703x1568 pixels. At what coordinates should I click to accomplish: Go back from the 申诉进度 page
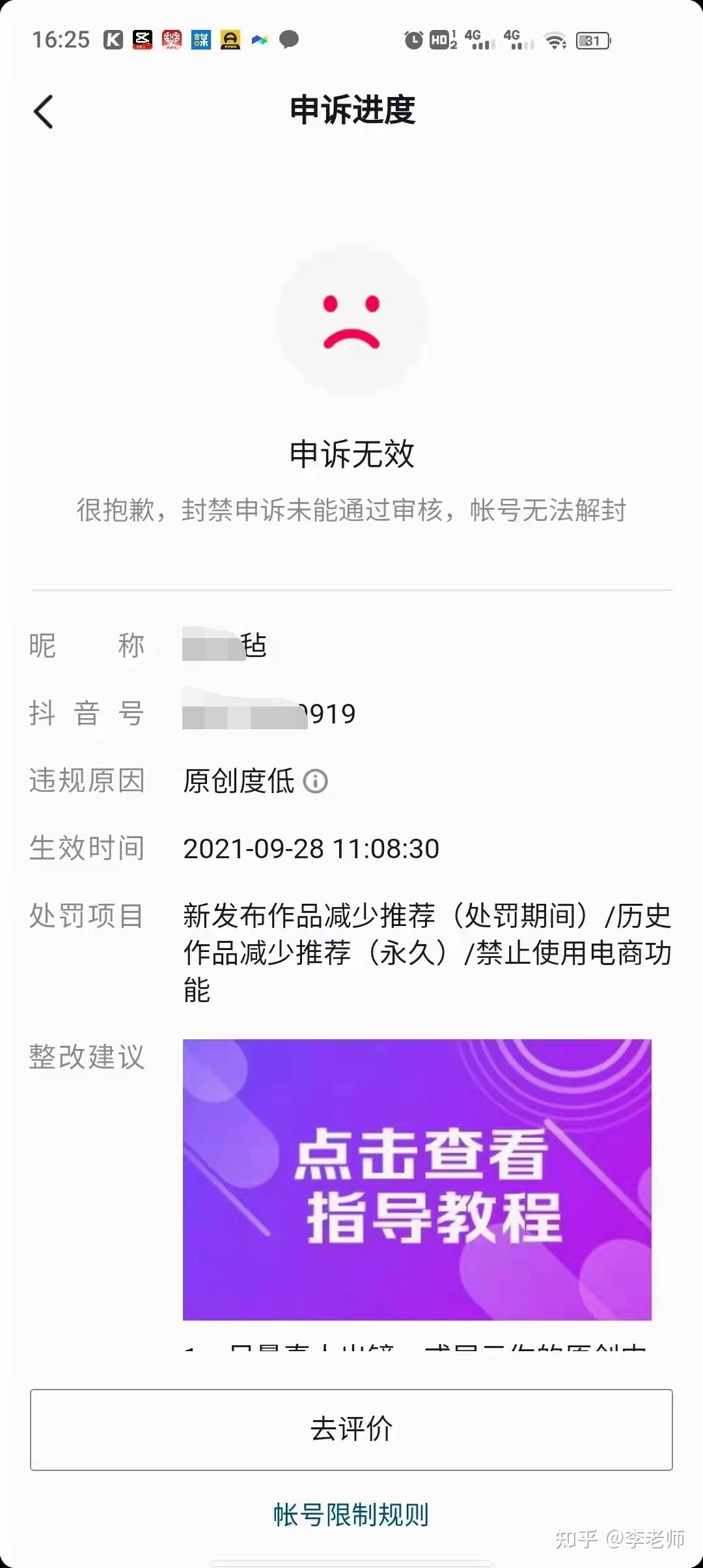click(44, 111)
